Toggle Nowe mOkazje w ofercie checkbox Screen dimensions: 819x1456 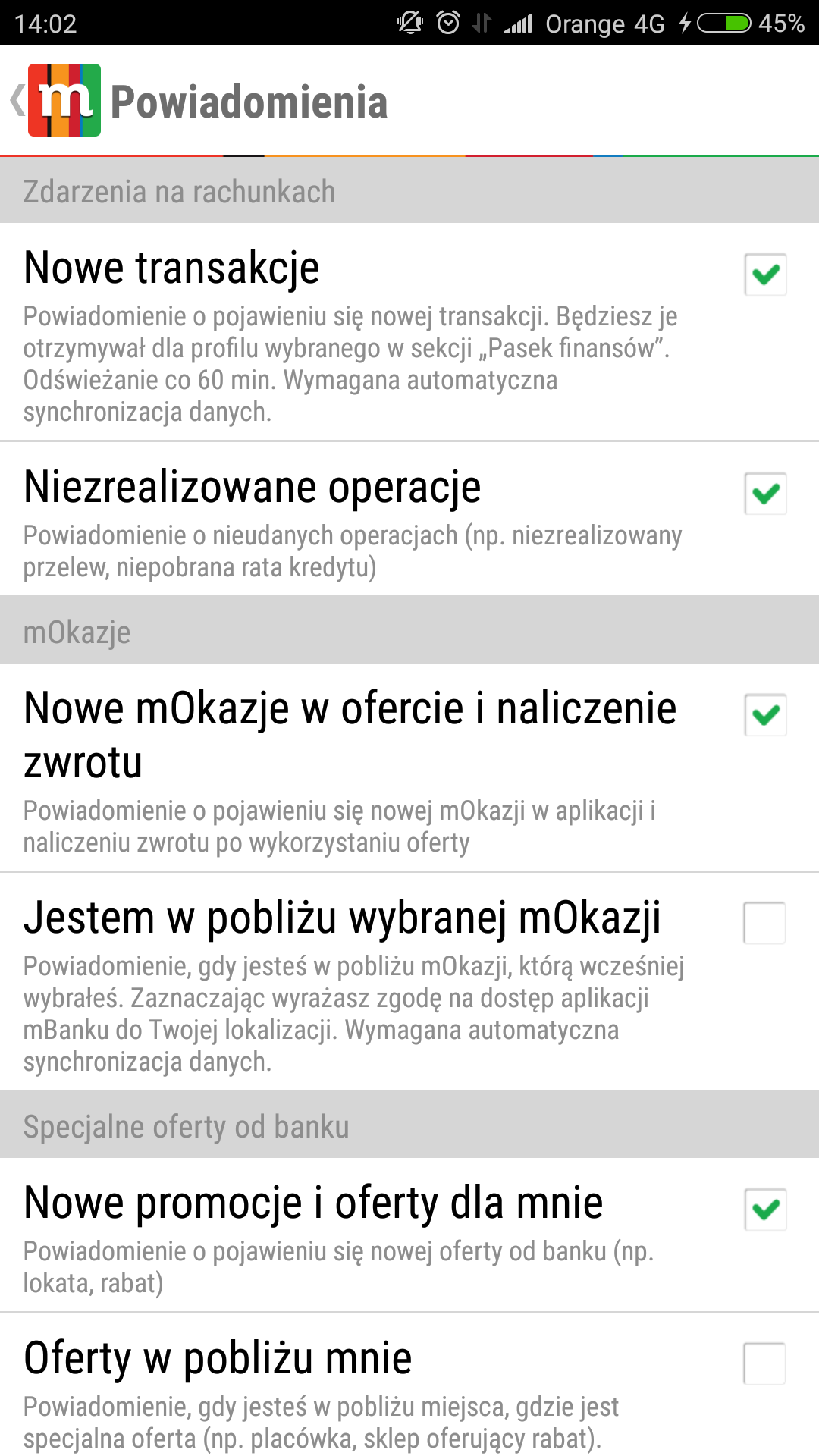coord(765,715)
